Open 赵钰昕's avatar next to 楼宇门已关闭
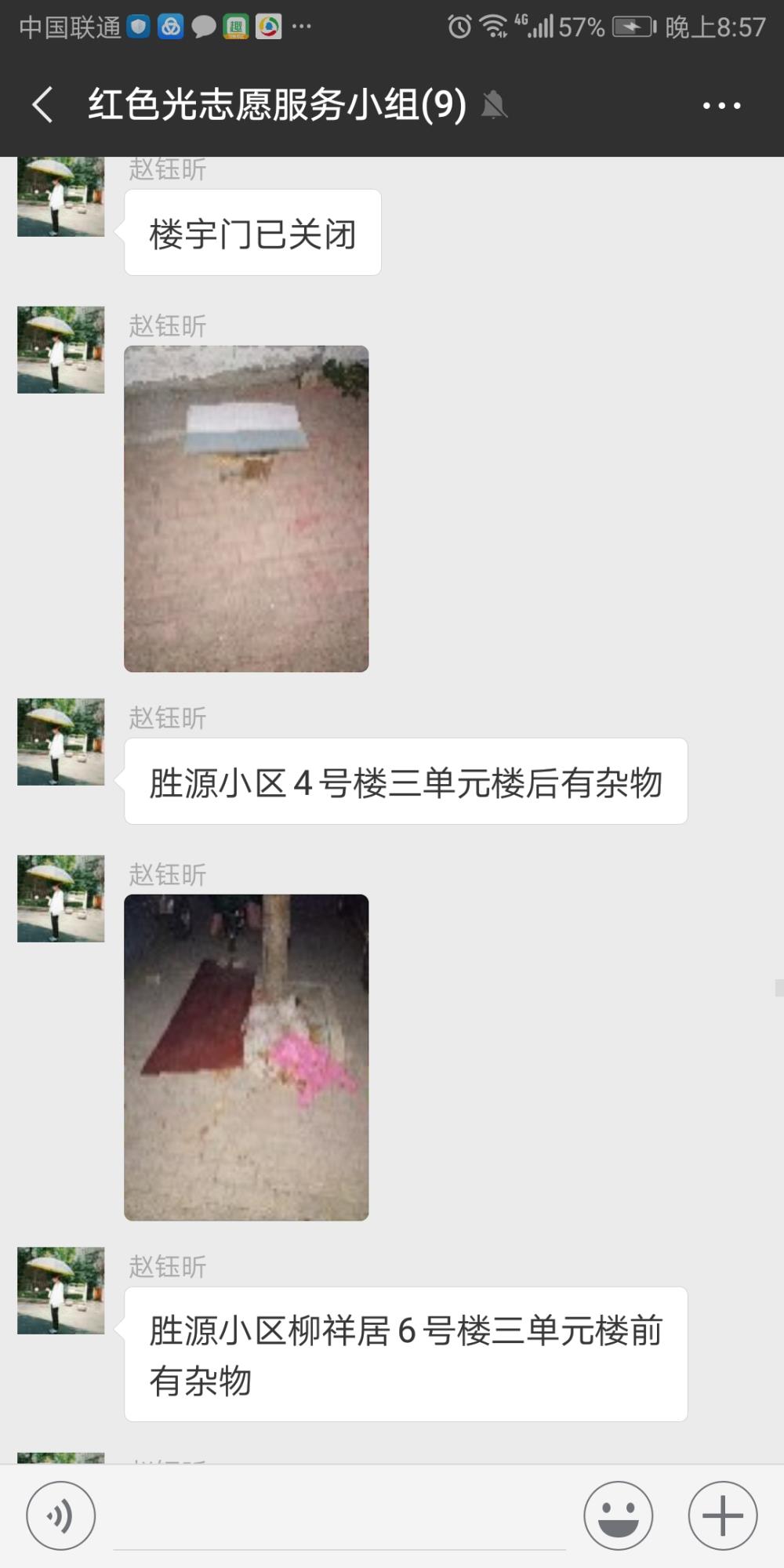 (x=61, y=196)
